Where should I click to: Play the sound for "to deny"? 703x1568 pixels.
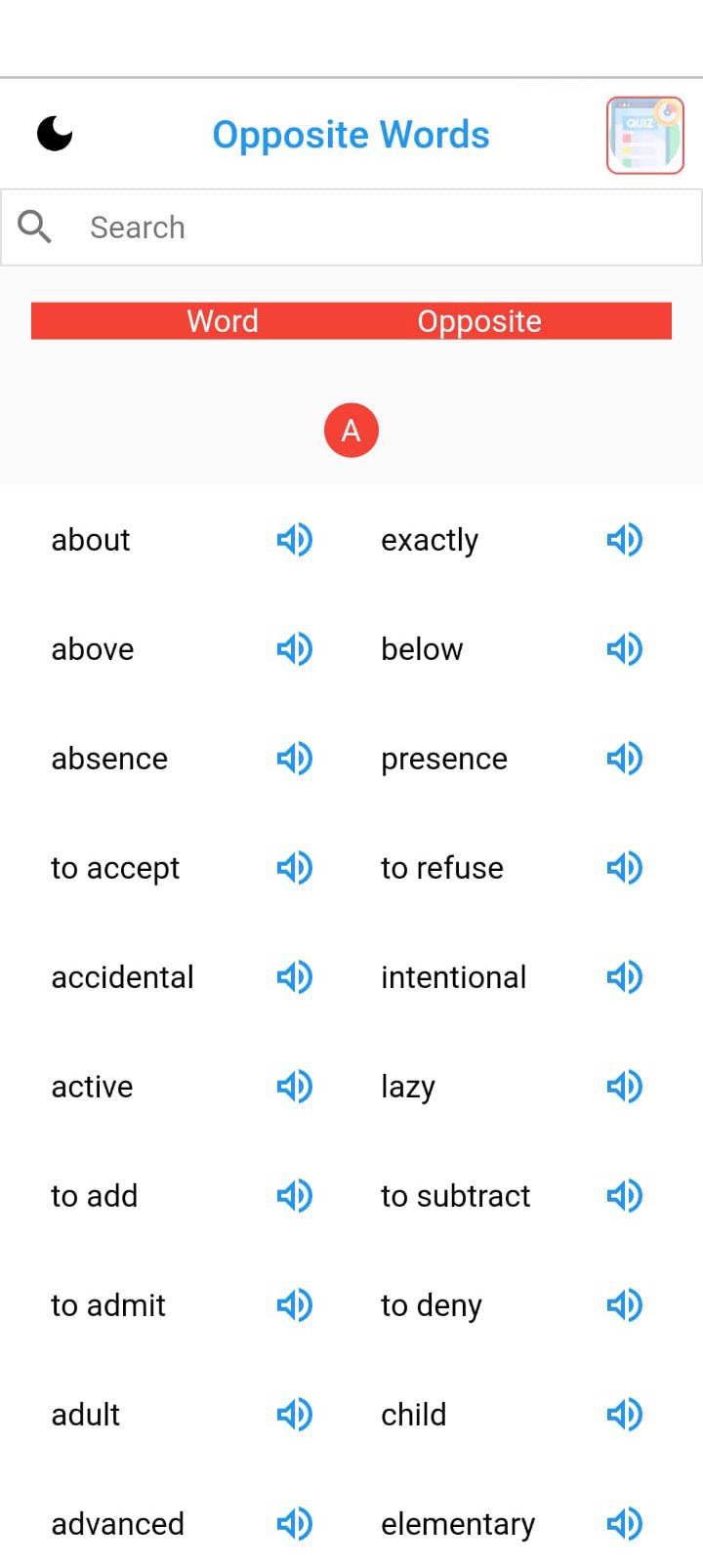(x=624, y=1304)
